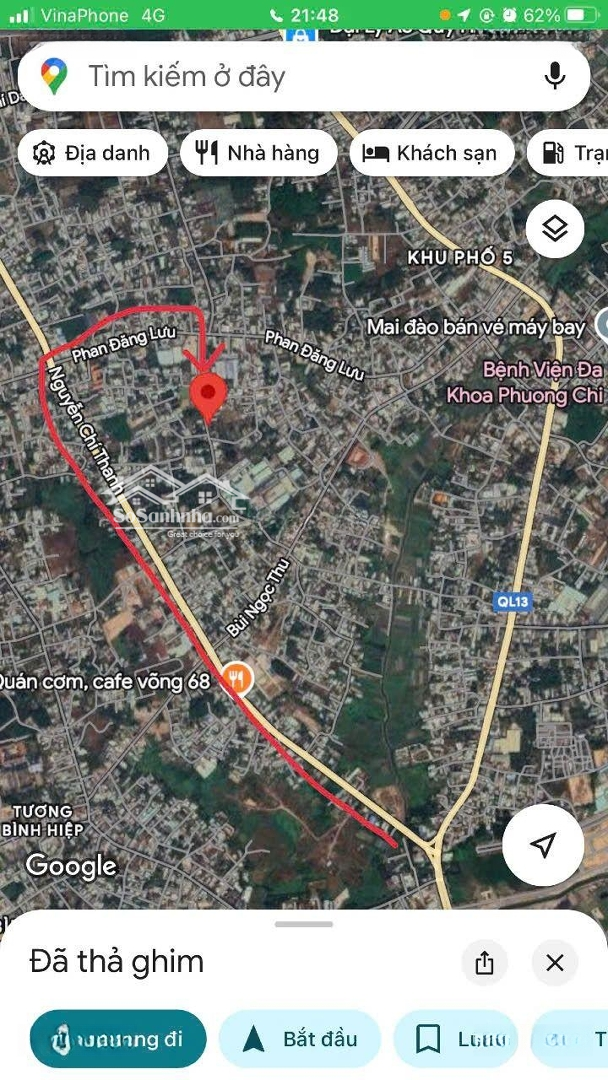Open Mai đào bán vé máy bay place
The image size is (608, 1080).
[x=475, y=327]
